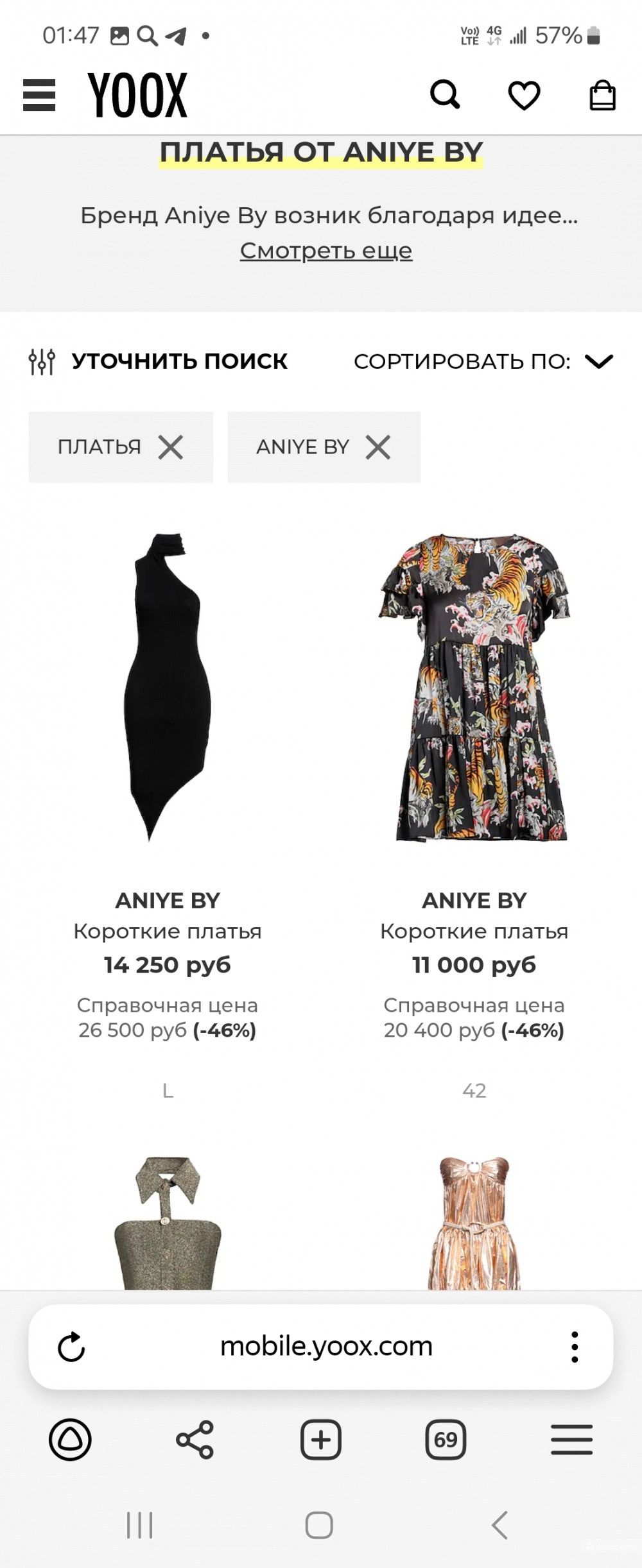Screen dimensions: 642x1568
Task: View the 69 open tabs
Action: (446, 1440)
